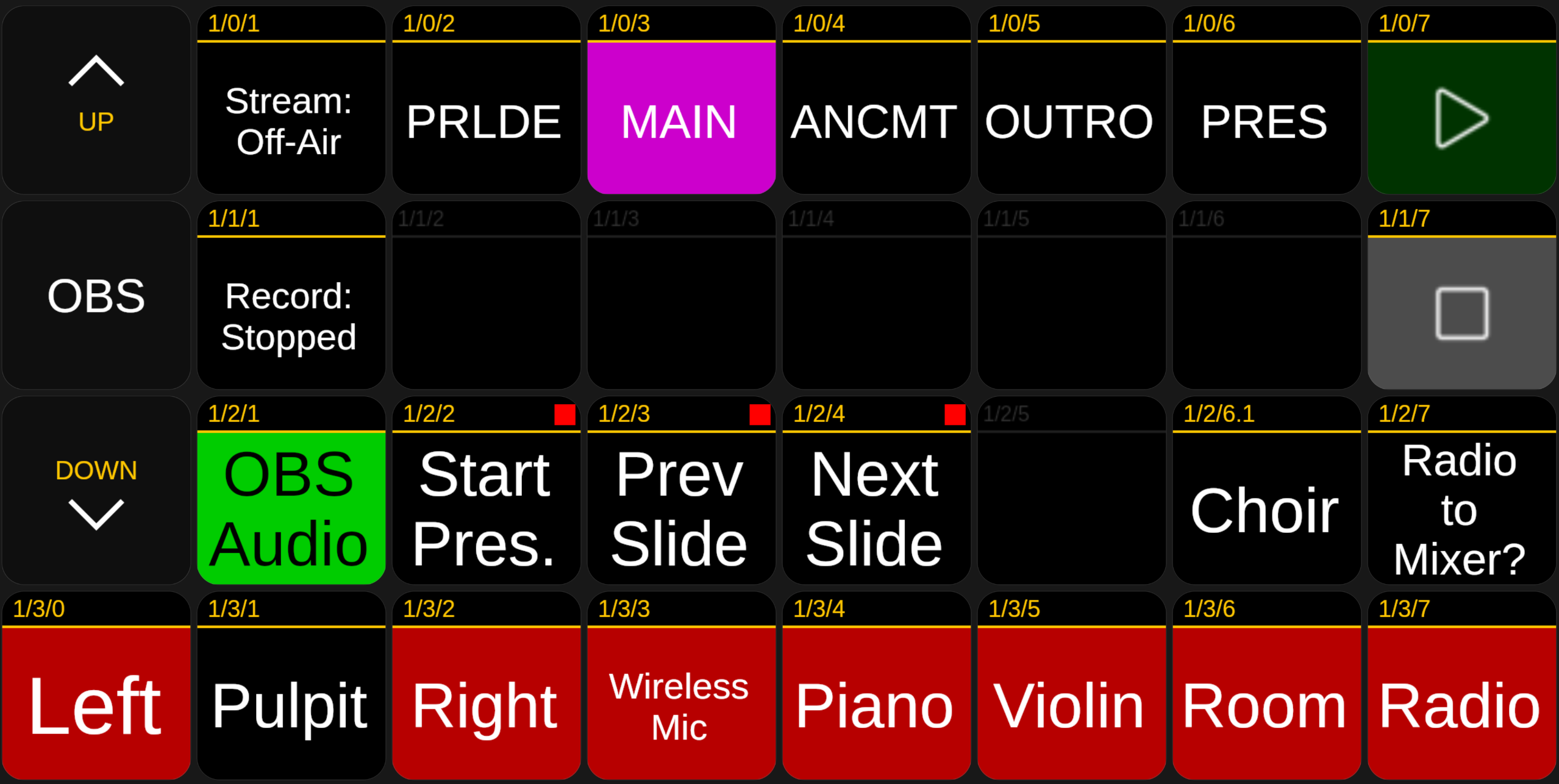Tap the grey stop square button

point(1461,313)
